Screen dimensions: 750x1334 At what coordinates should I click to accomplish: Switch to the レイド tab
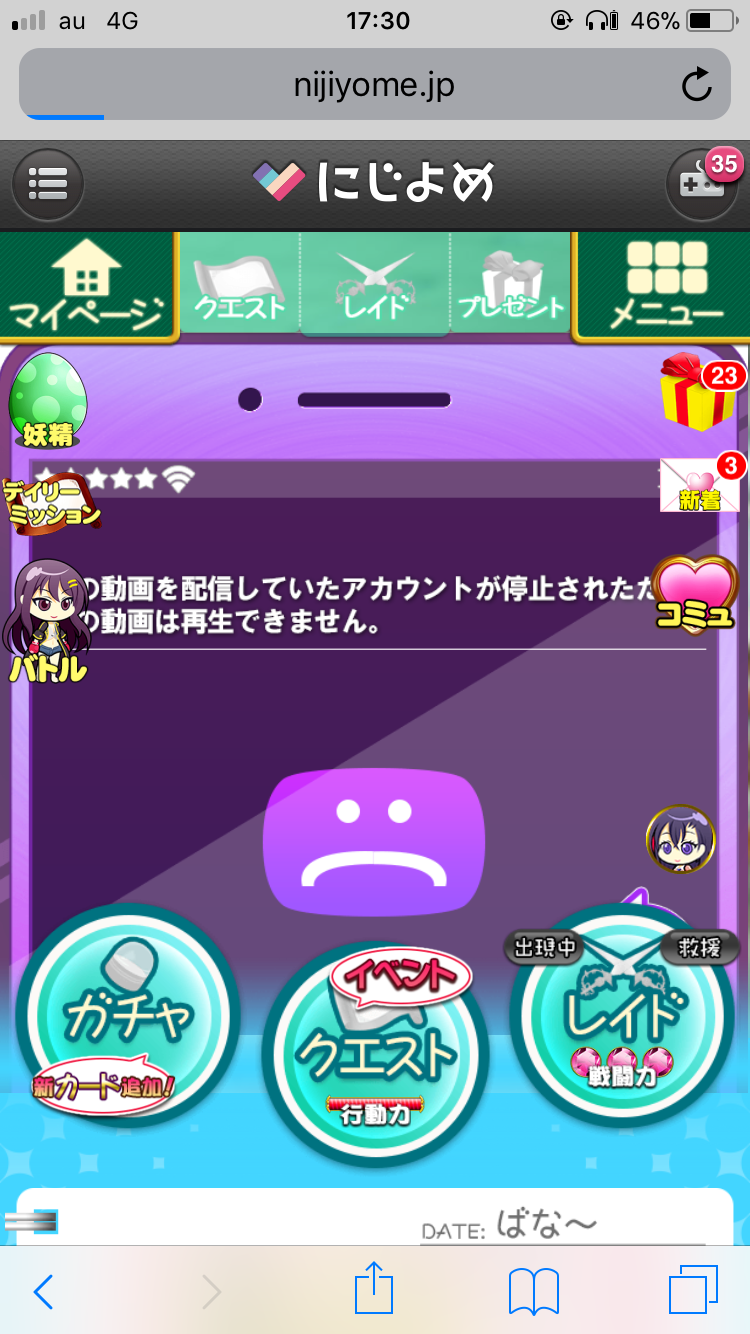tap(375, 284)
